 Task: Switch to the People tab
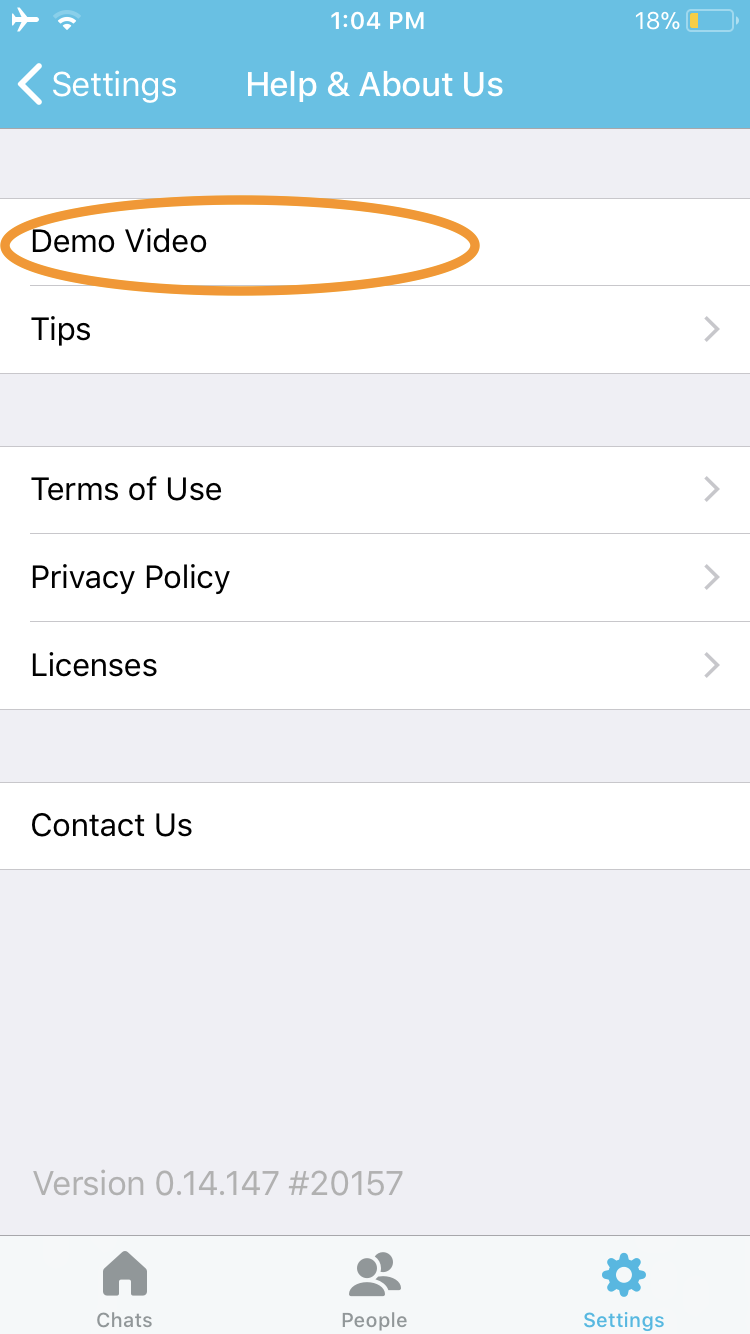374,1289
